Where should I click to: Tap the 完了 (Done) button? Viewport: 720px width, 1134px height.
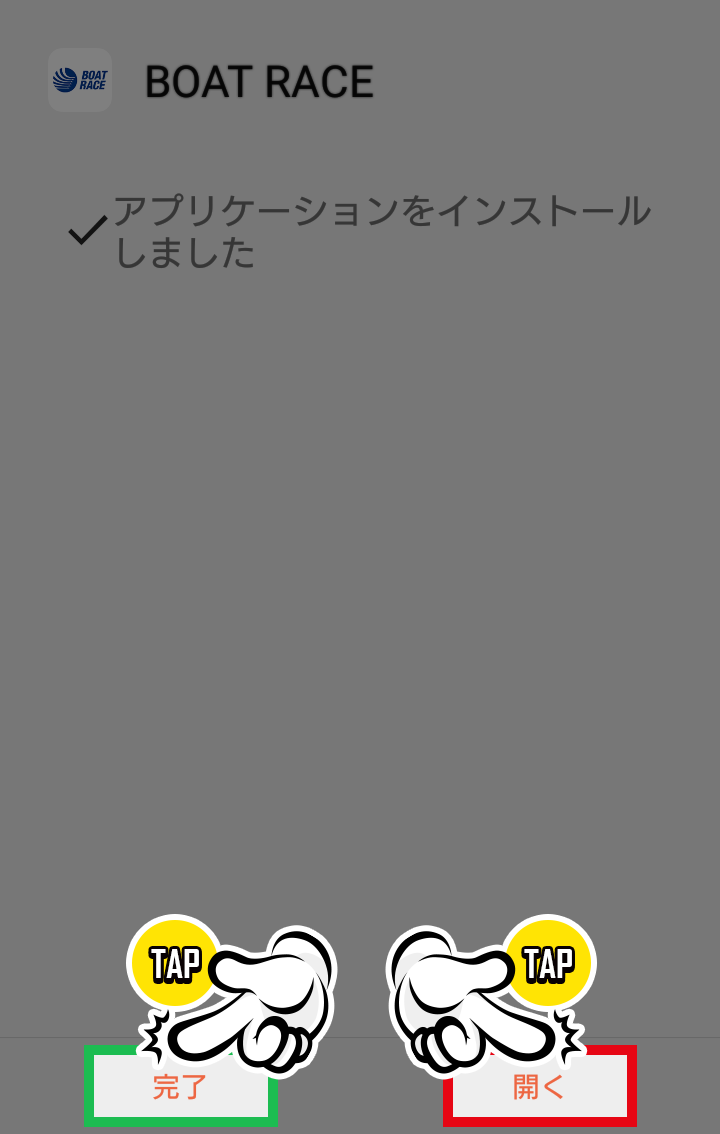tap(180, 1087)
